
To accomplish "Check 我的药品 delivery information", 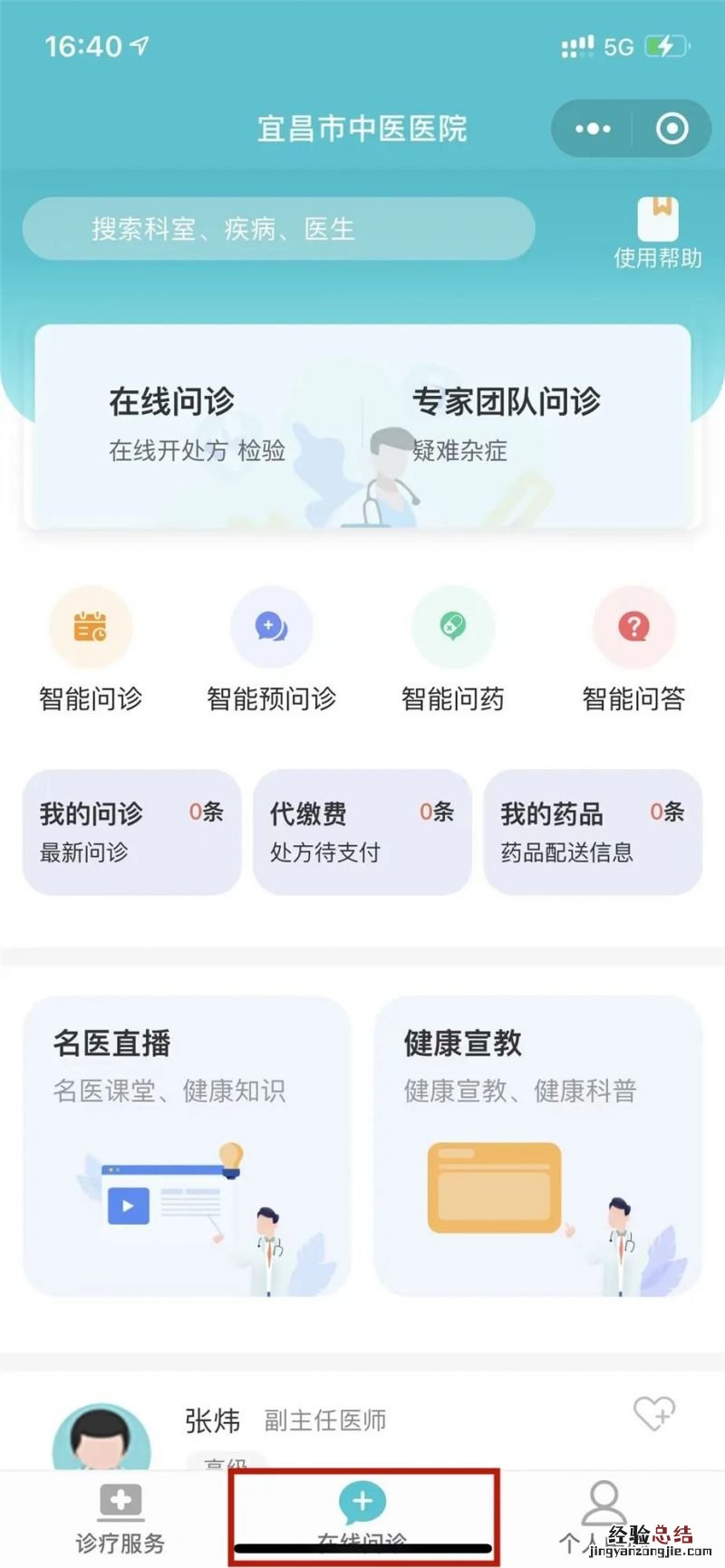I will point(593,832).
